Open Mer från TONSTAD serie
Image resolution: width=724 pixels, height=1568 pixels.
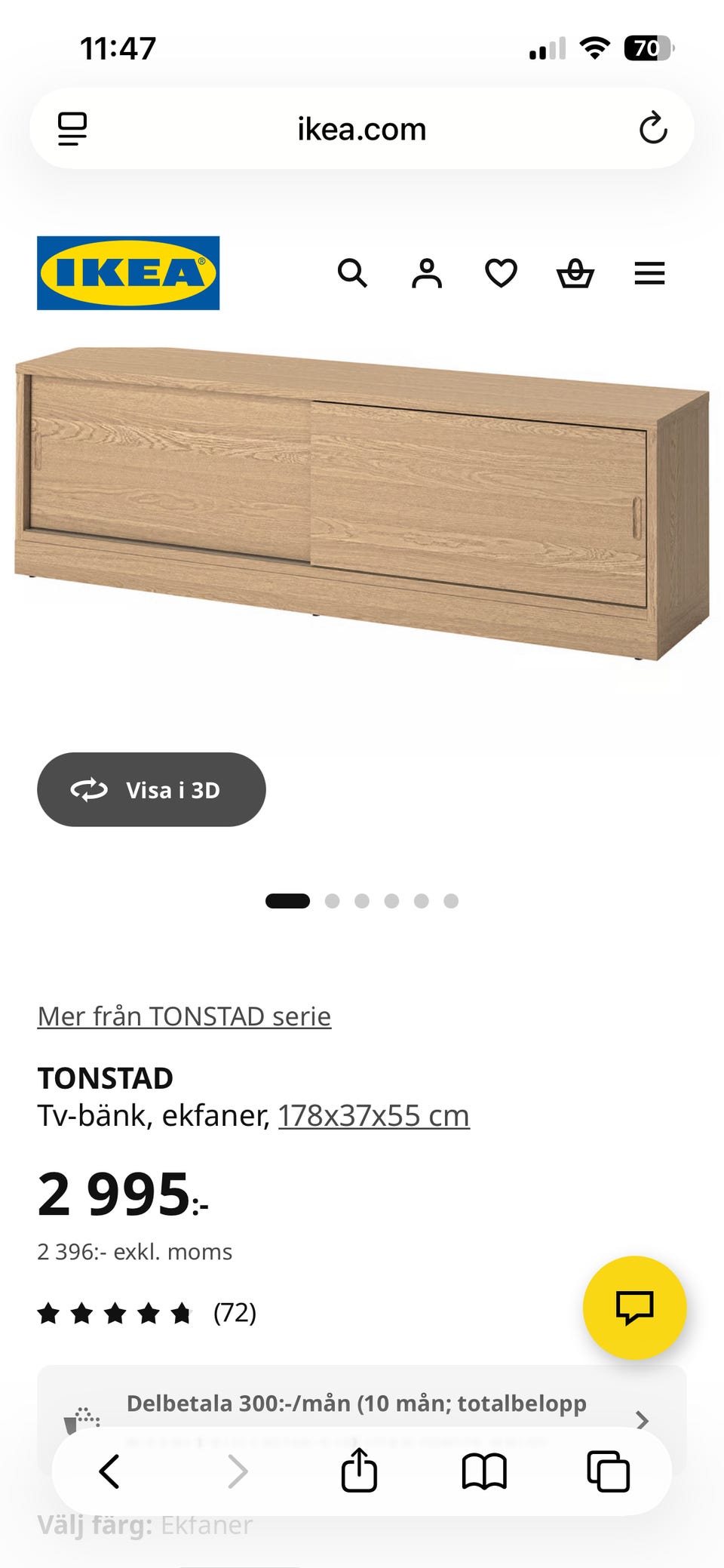[x=183, y=1016]
